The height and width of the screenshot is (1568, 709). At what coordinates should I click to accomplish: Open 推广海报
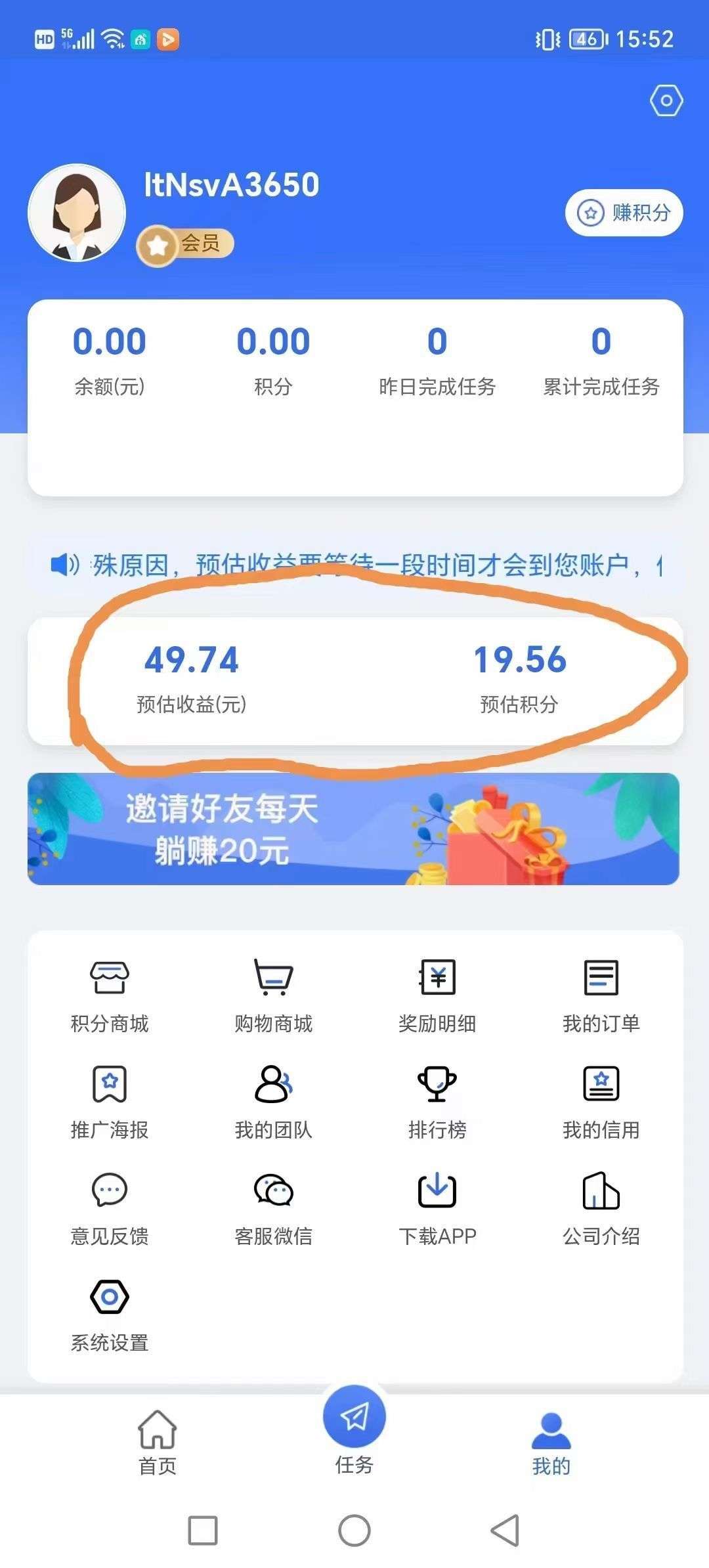110,1101
